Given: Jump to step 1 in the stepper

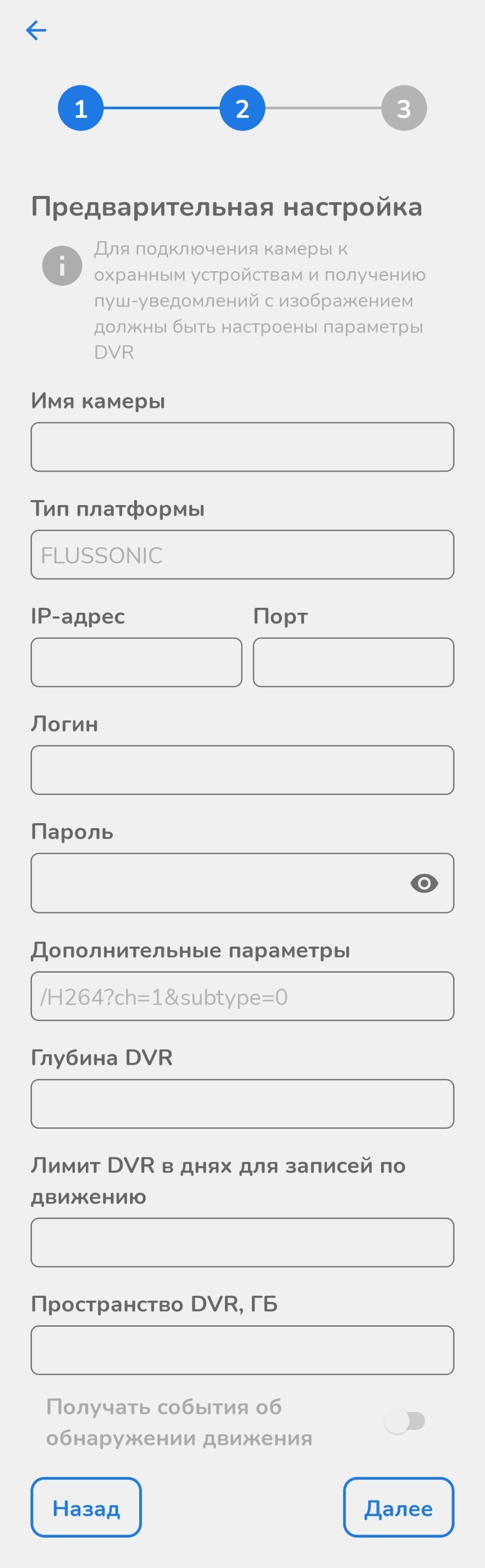Looking at the screenshot, I should [80, 108].
